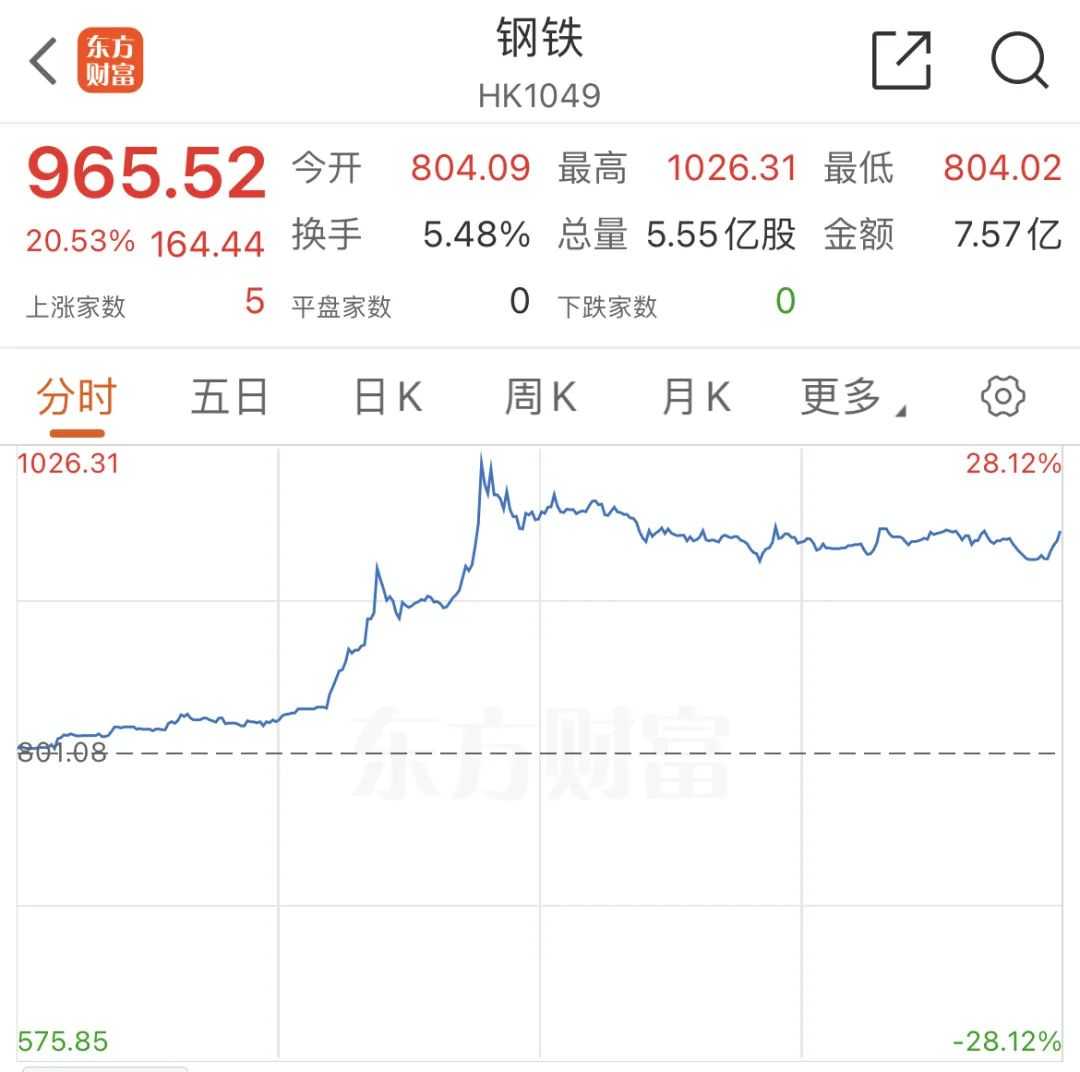Open chart settings gear
1080x1072 pixels.
(x=1002, y=396)
